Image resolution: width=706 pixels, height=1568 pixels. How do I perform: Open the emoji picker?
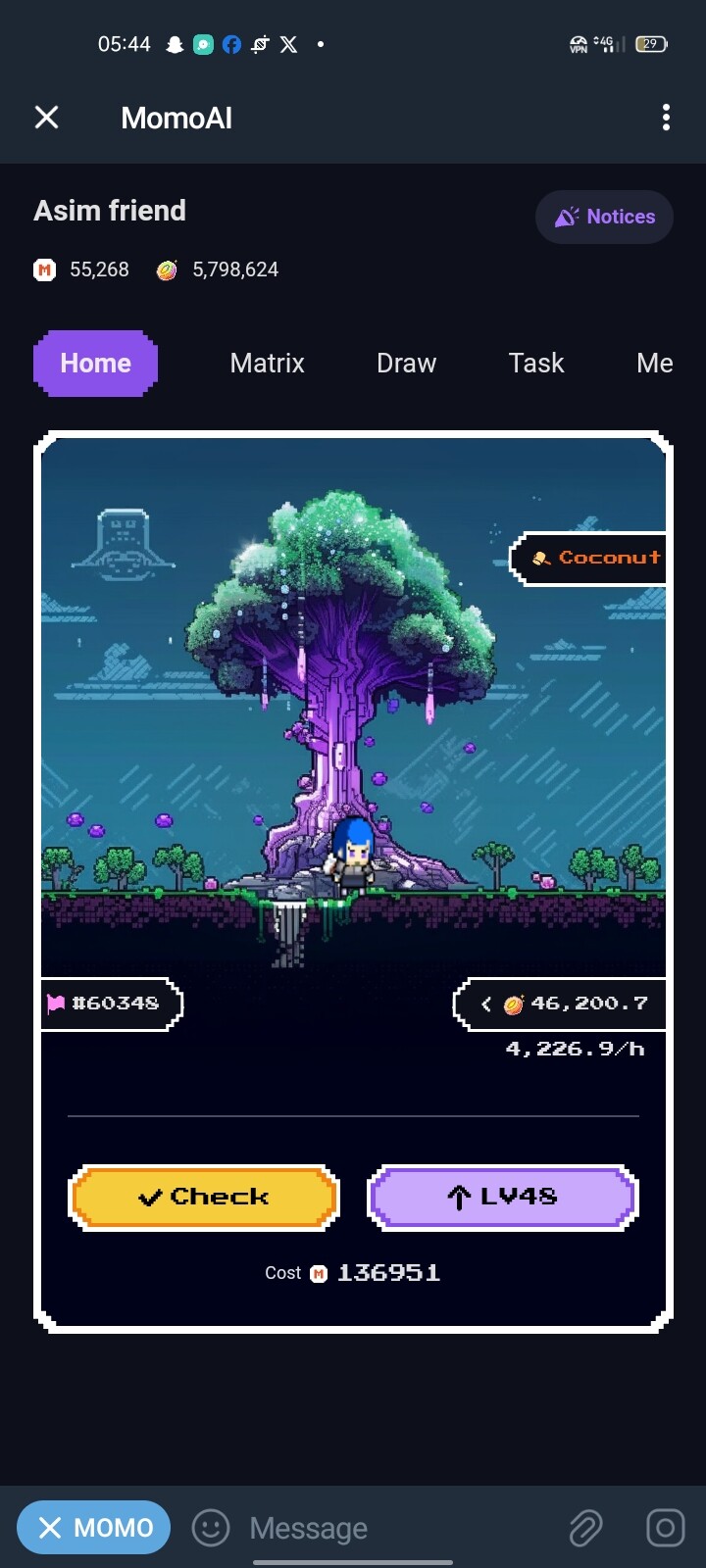click(x=210, y=1527)
